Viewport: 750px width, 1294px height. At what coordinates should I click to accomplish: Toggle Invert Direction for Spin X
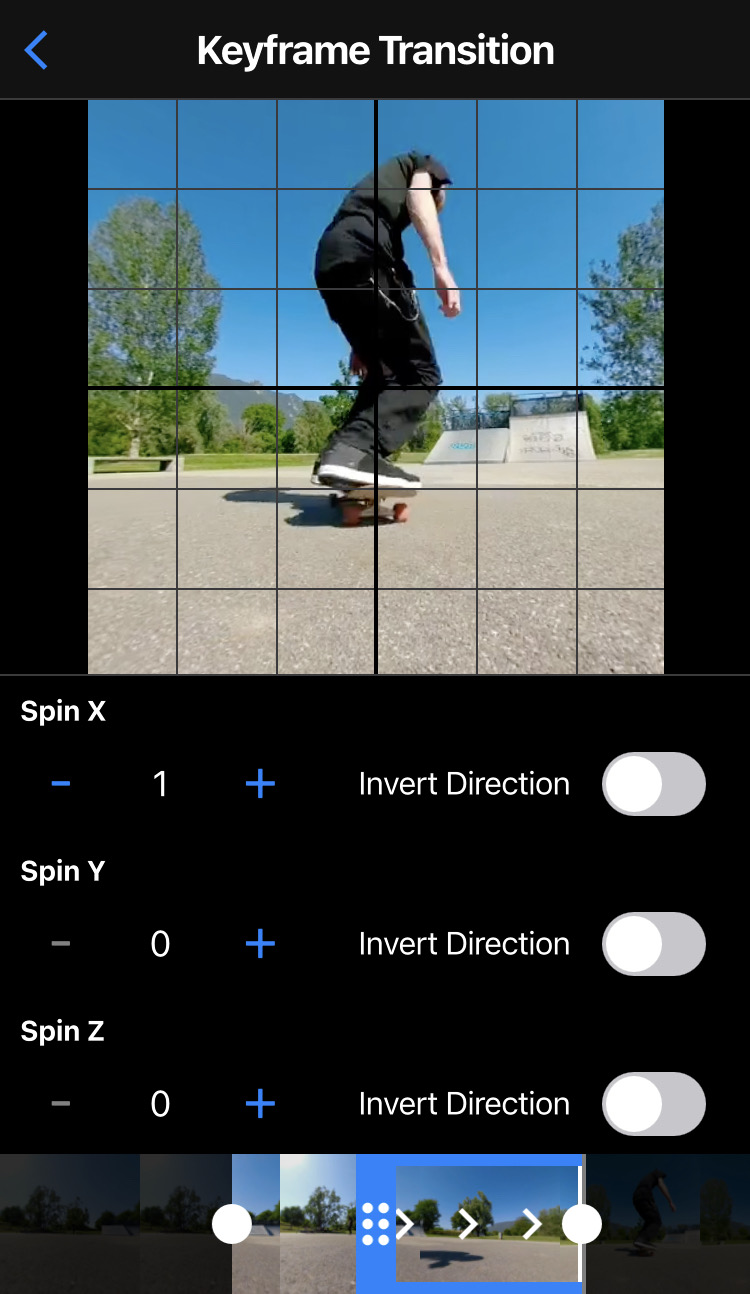653,784
